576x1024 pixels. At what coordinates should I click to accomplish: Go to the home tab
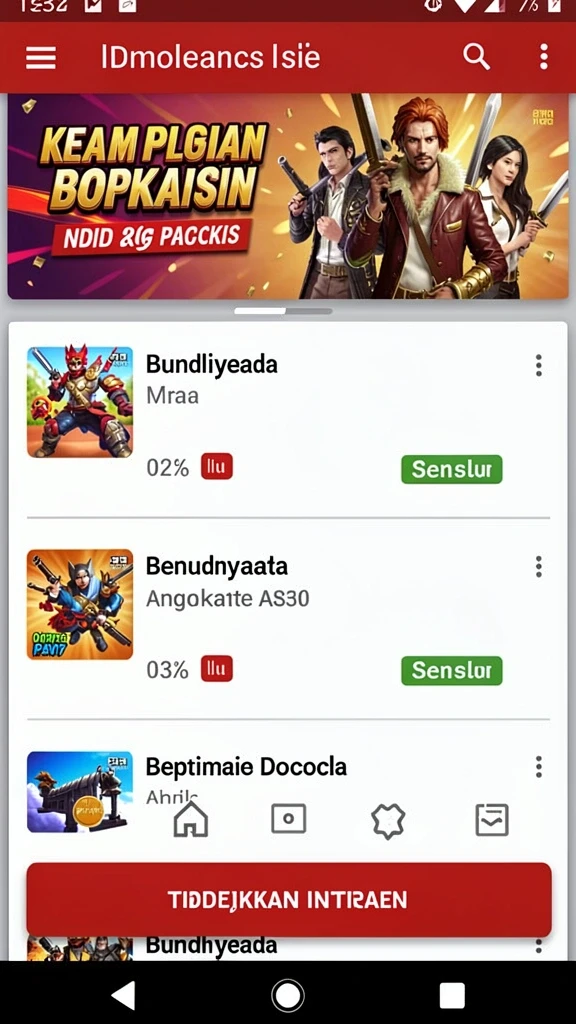(x=191, y=819)
